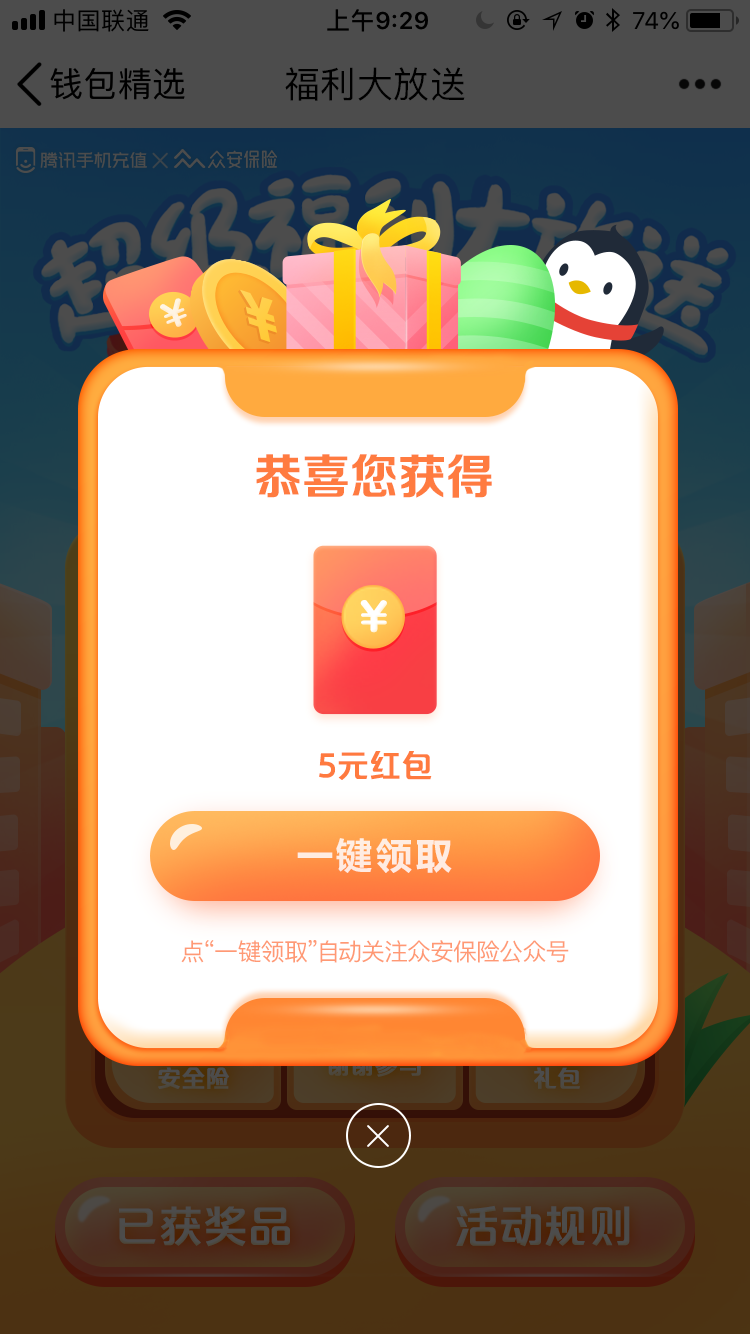Dismiss the prize popup with the X
The image size is (750, 1334).
(378, 1135)
